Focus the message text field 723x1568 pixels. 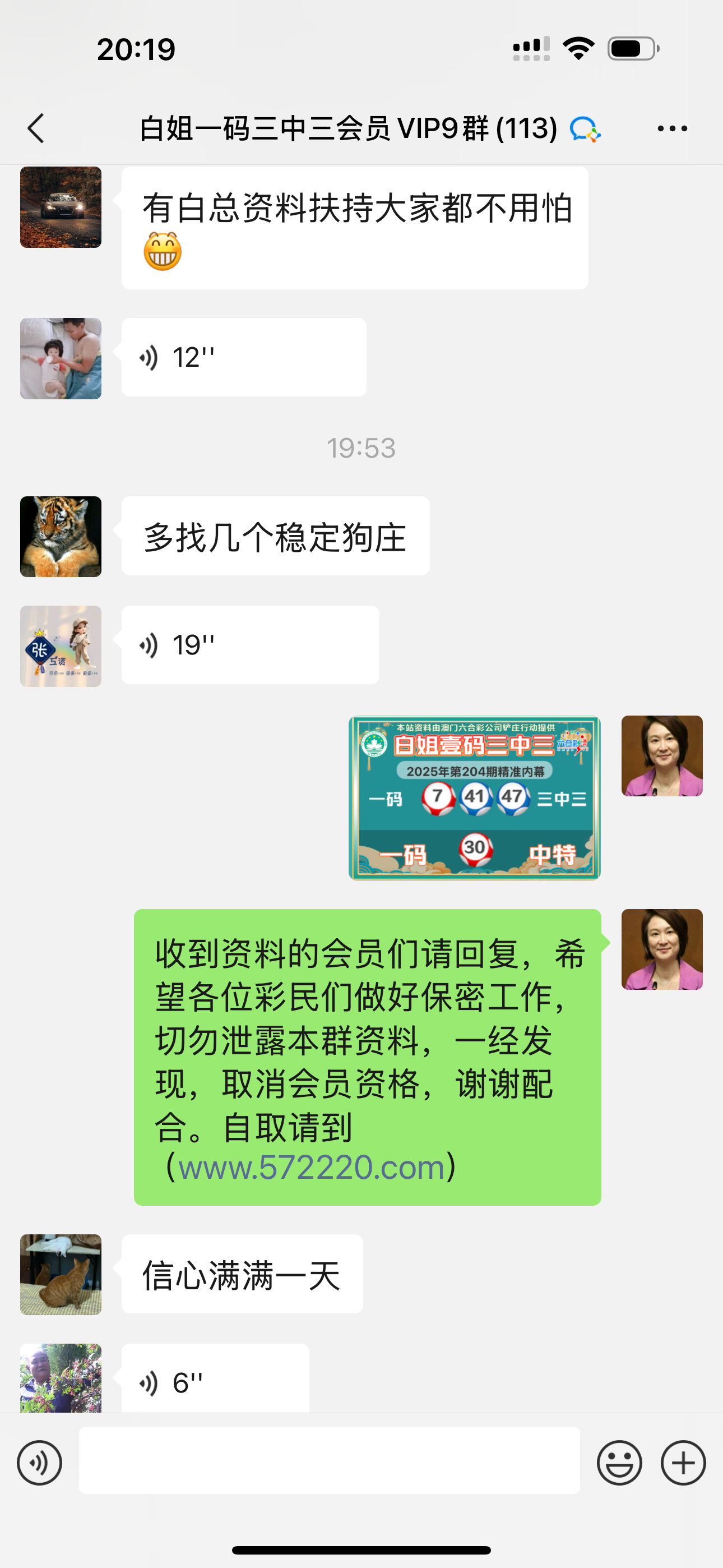point(328,1460)
